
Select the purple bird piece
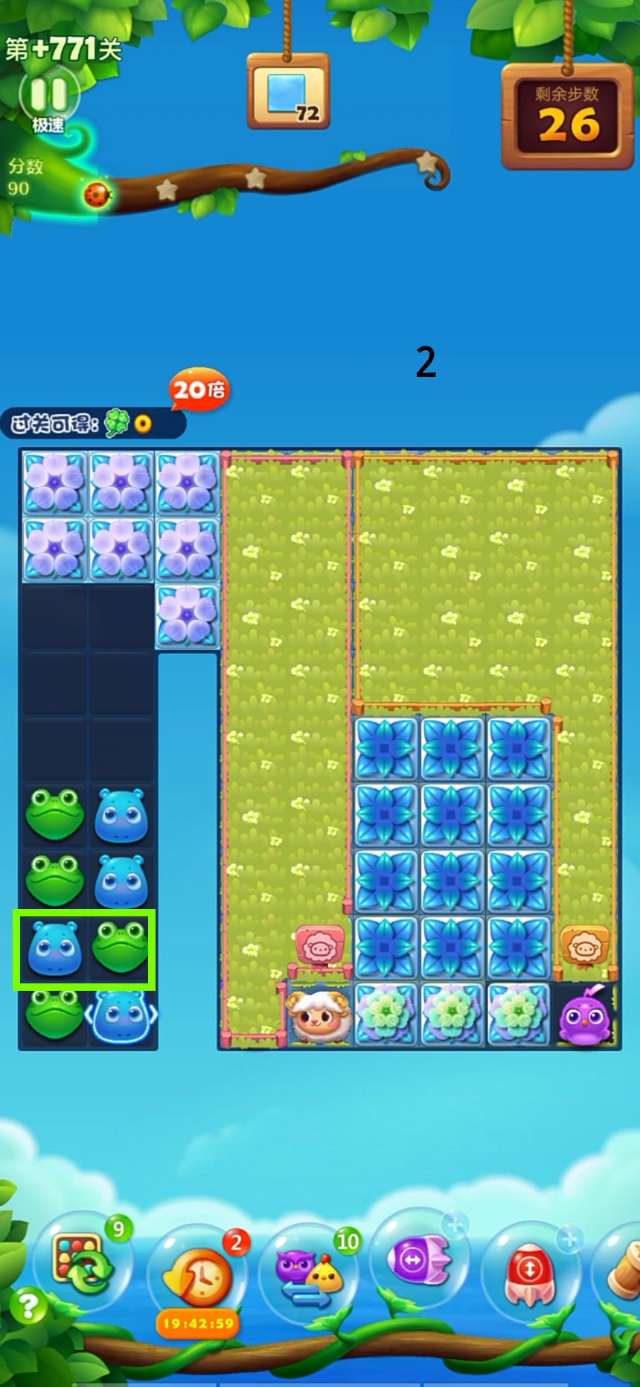coord(584,1016)
